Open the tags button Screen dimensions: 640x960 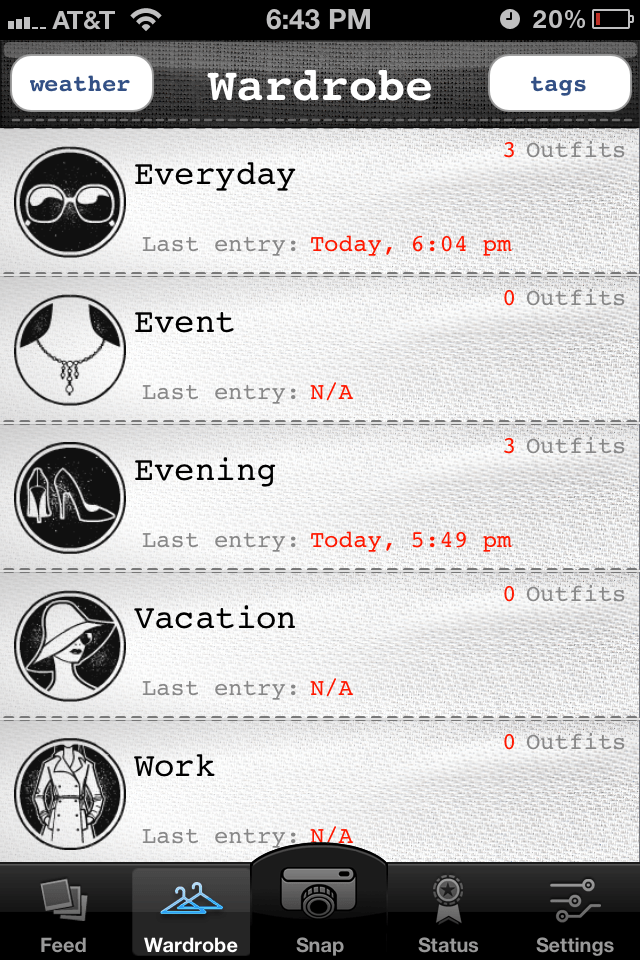tap(557, 84)
